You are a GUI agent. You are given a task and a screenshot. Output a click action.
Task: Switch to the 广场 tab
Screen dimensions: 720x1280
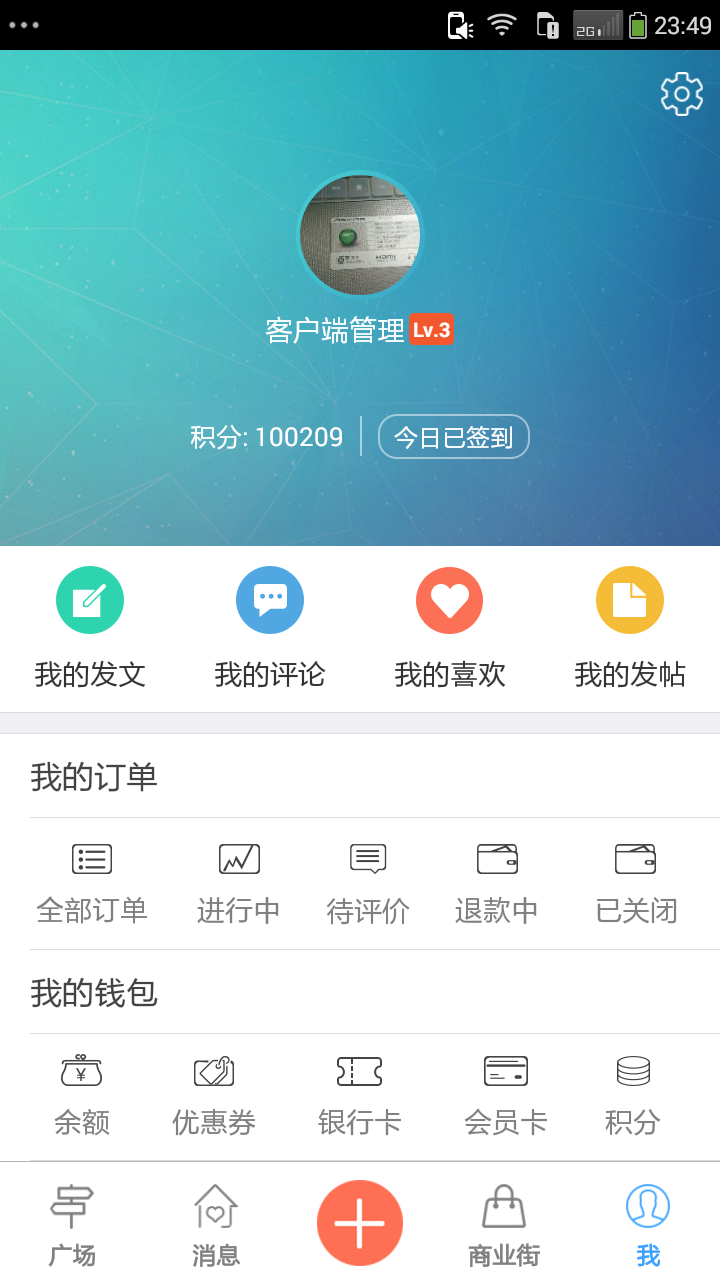[72, 1224]
